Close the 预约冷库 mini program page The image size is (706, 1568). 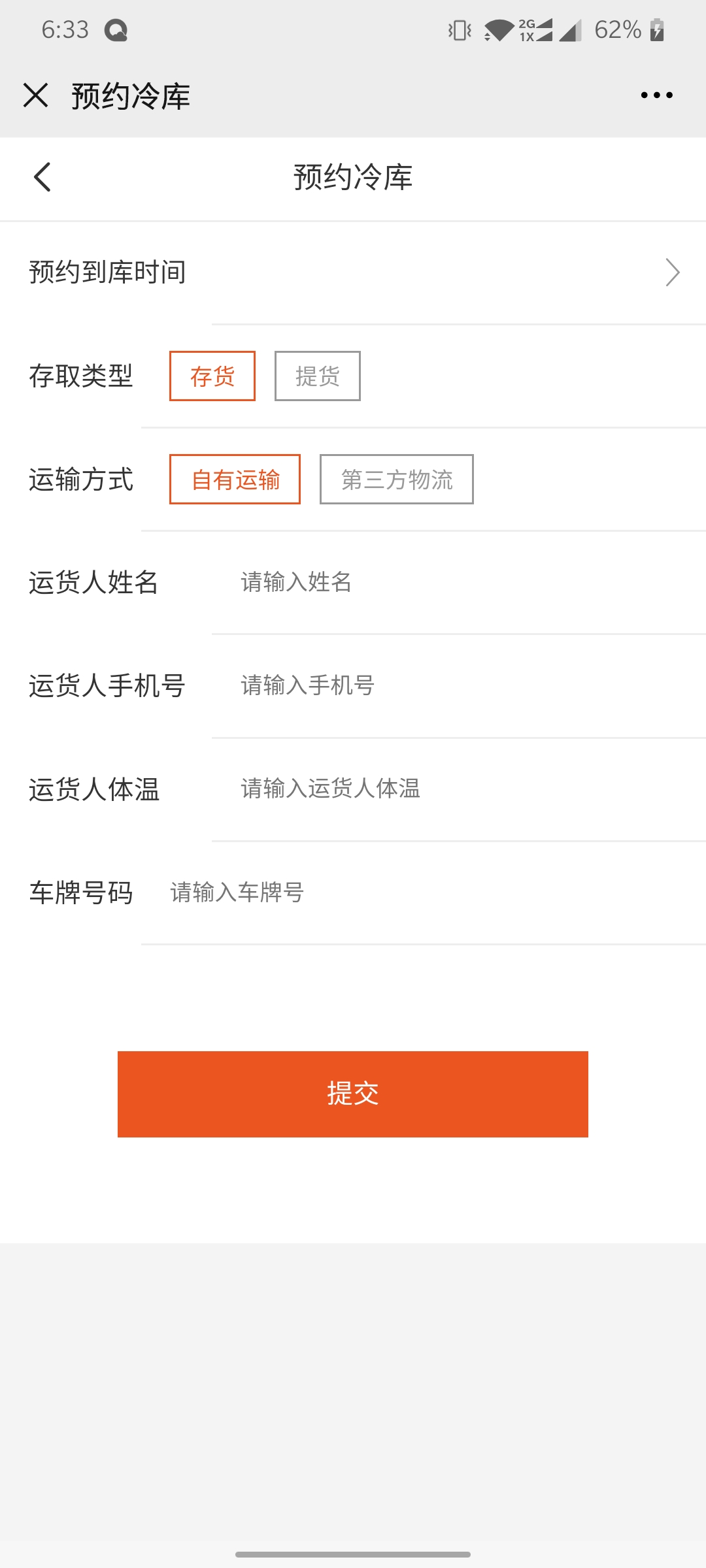35,95
